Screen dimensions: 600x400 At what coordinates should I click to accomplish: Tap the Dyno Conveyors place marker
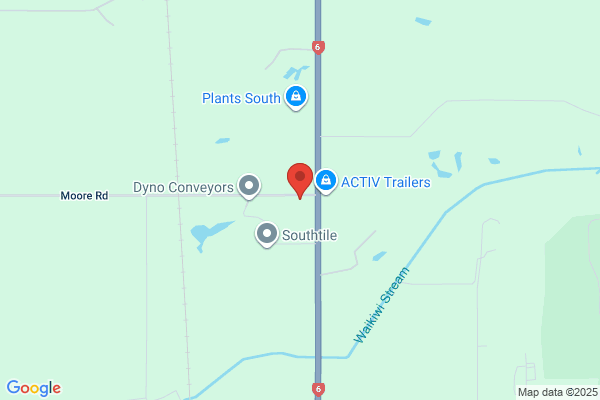[x=249, y=185]
